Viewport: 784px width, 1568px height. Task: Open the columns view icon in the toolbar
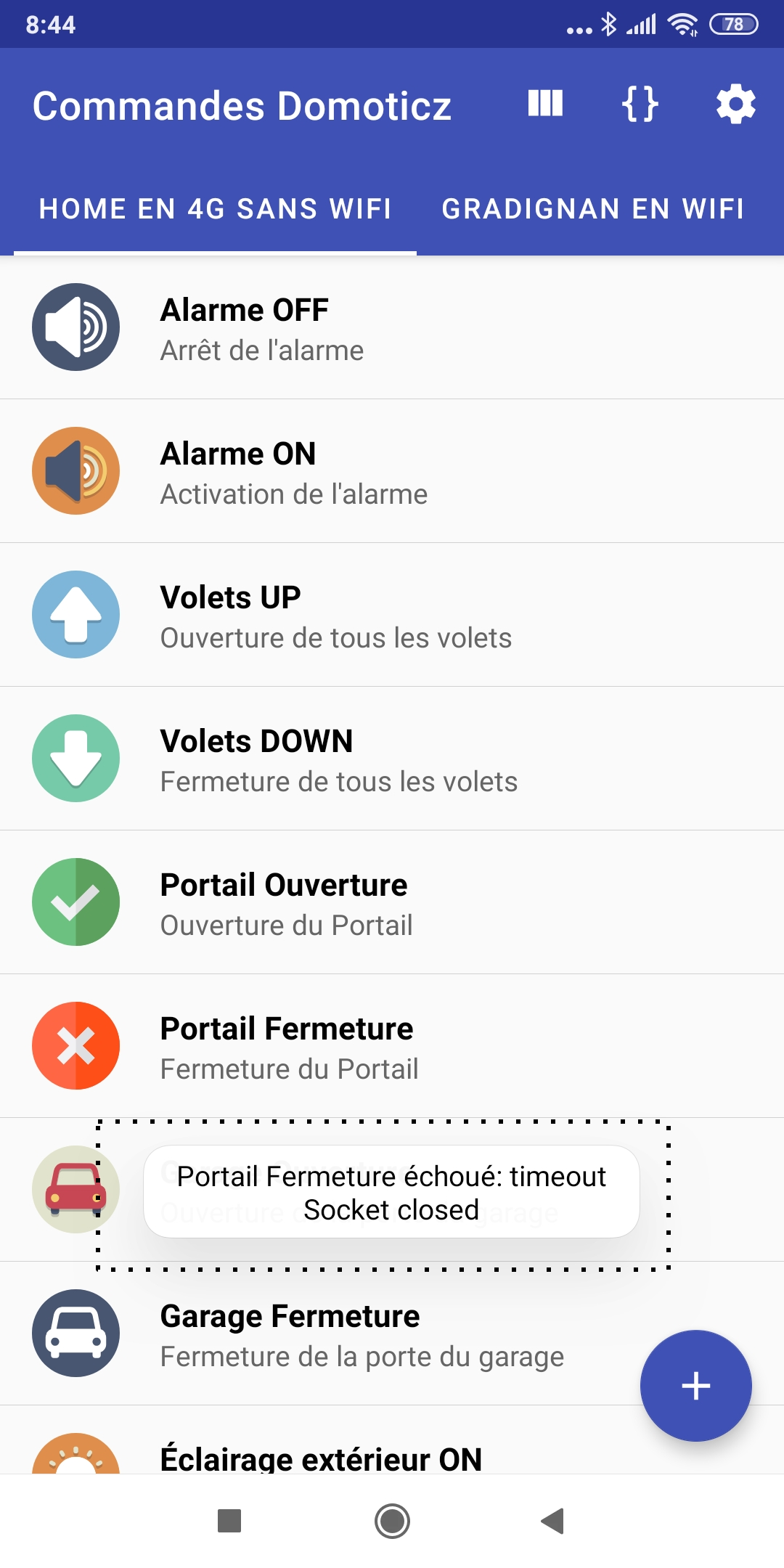pos(546,105)
